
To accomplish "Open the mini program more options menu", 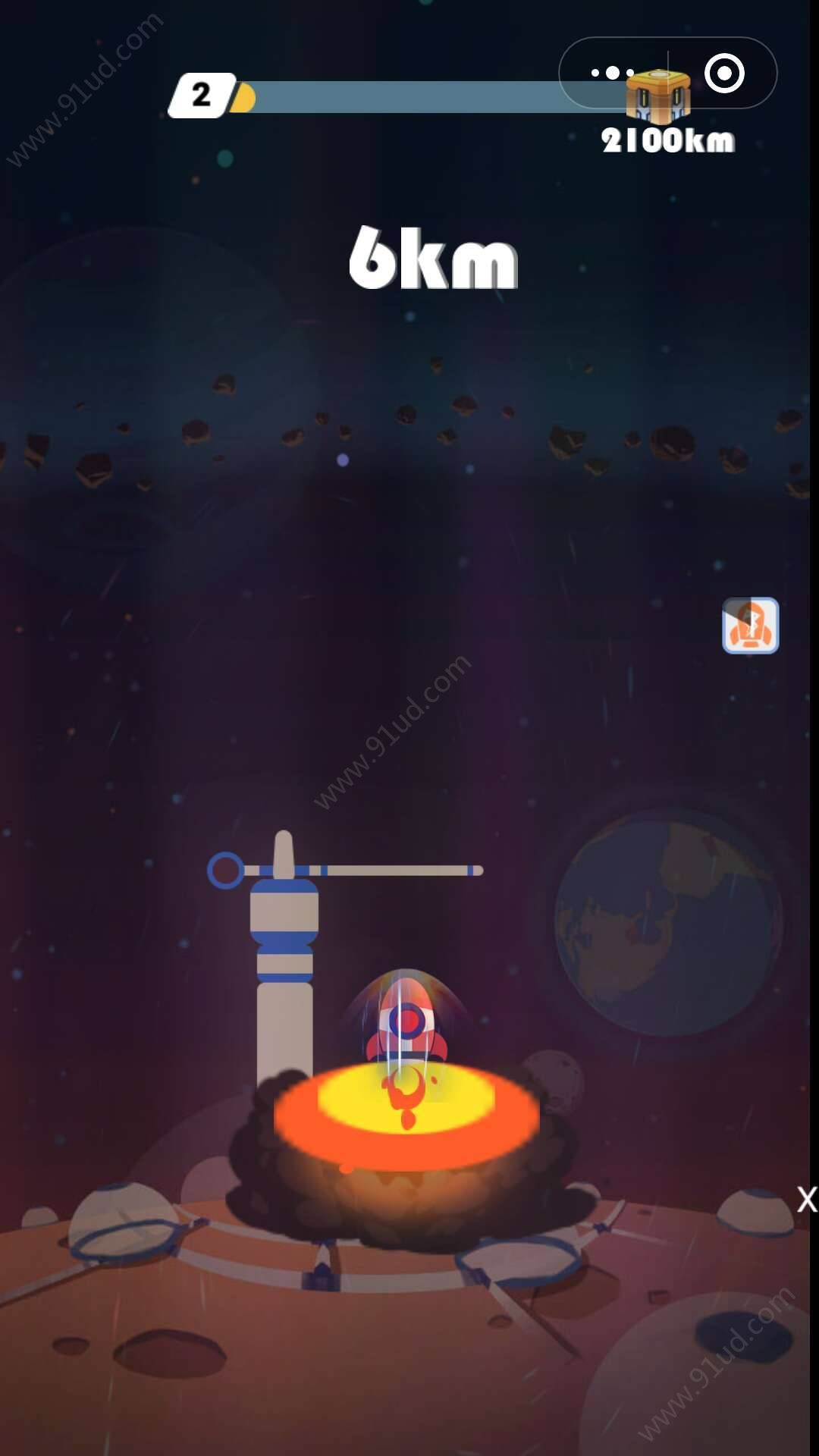I will click(612, 73).
